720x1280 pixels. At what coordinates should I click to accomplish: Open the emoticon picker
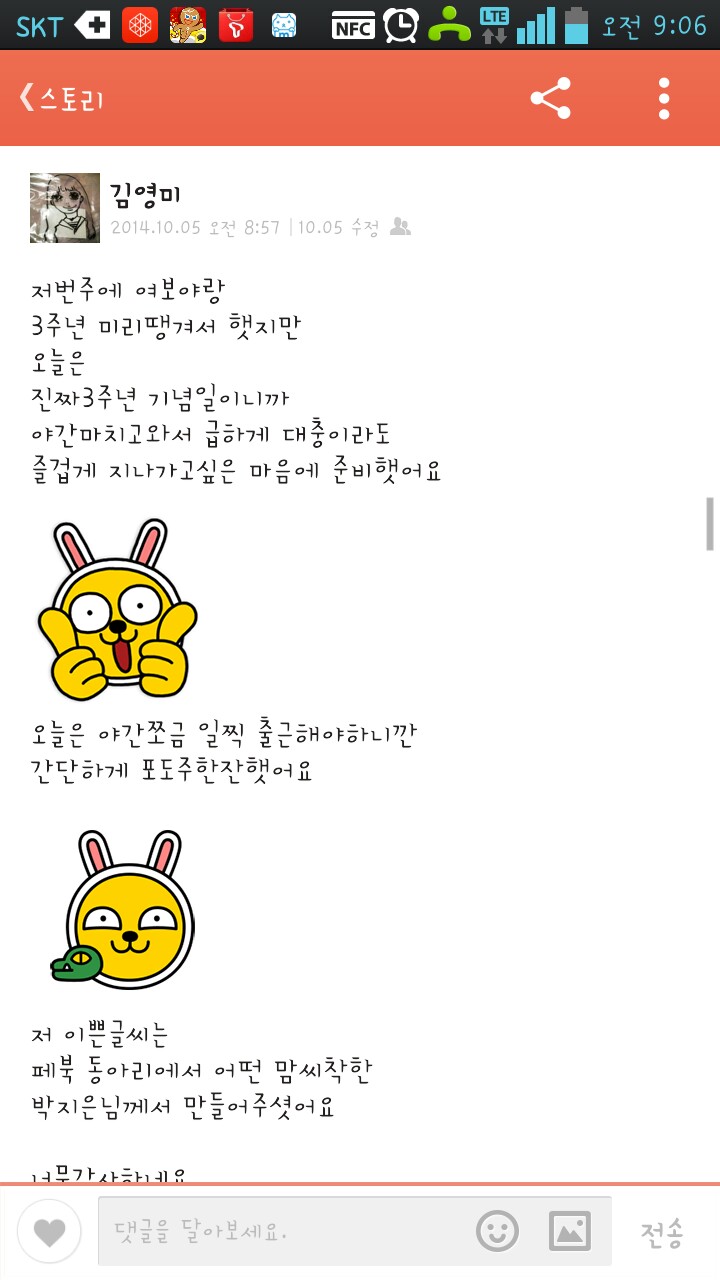[497, 1231]
